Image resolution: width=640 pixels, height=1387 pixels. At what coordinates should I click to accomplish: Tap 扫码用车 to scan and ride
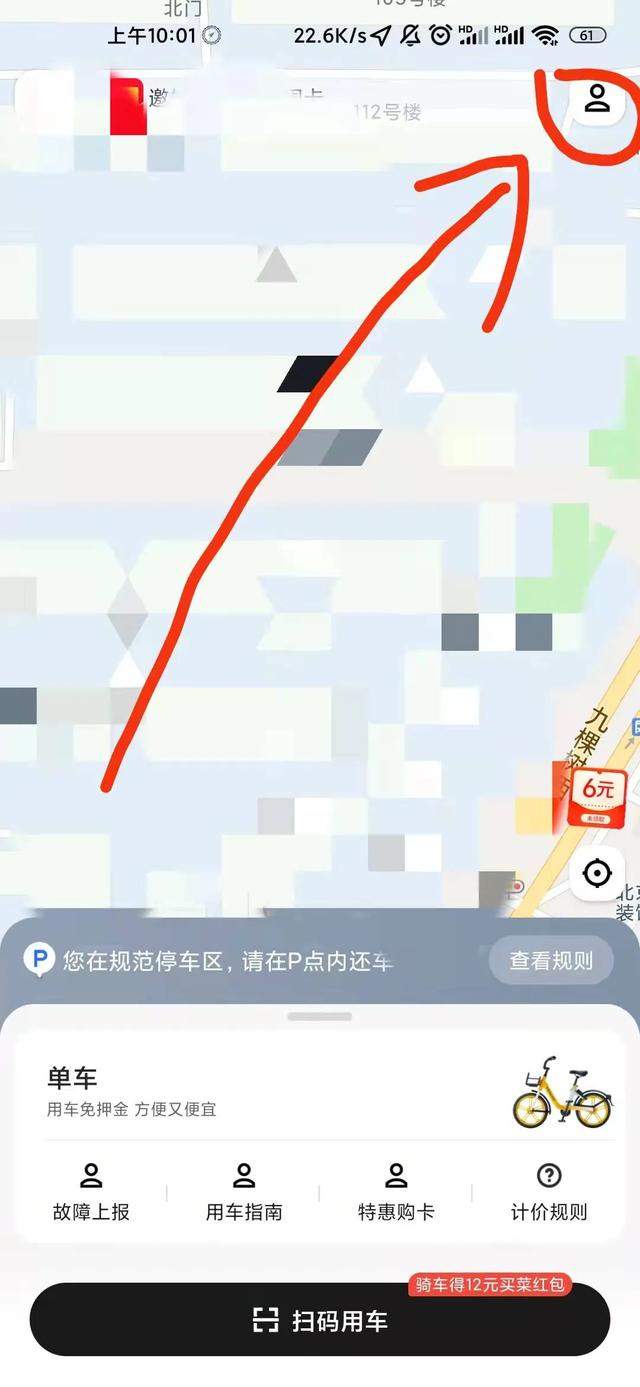pos(320,1321)
